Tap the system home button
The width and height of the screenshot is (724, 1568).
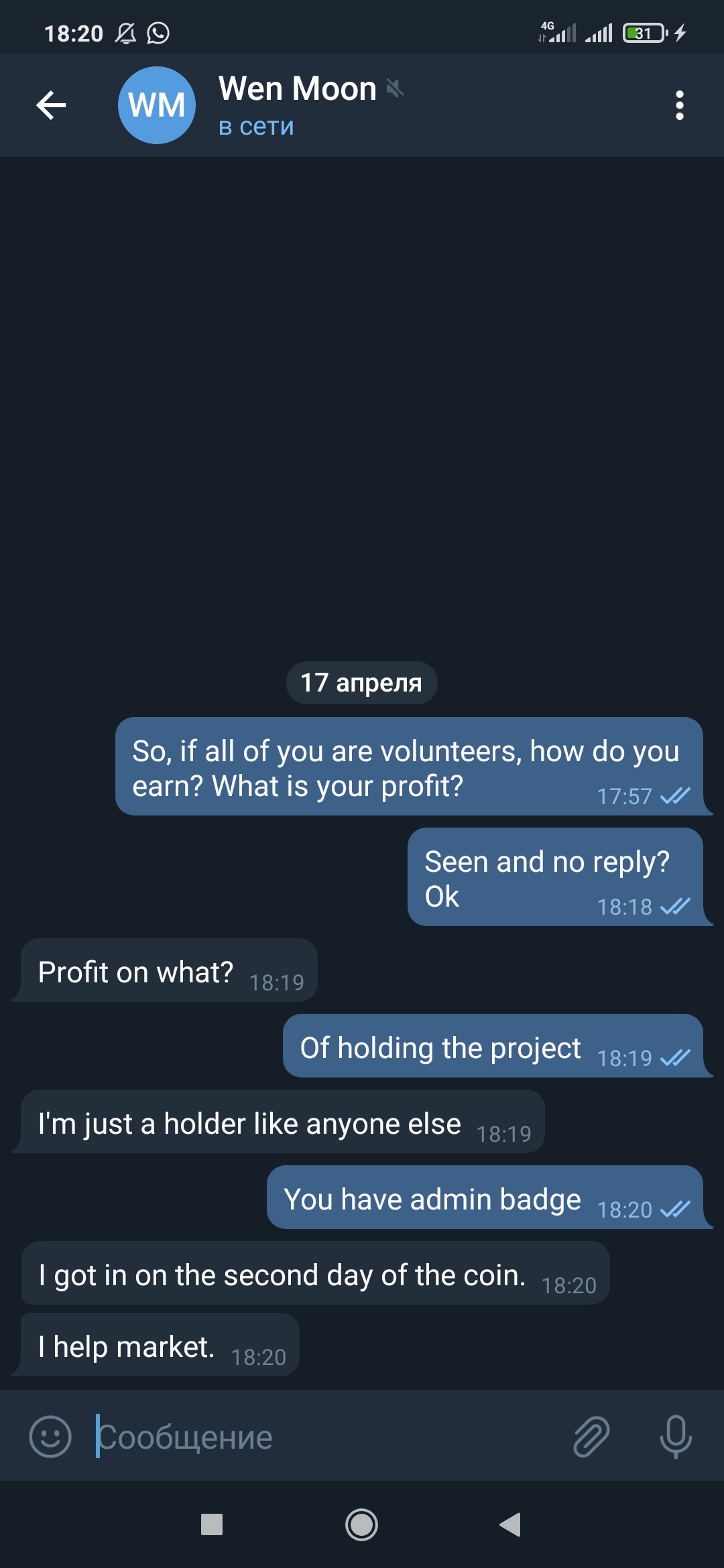[x=361, y=1525]
